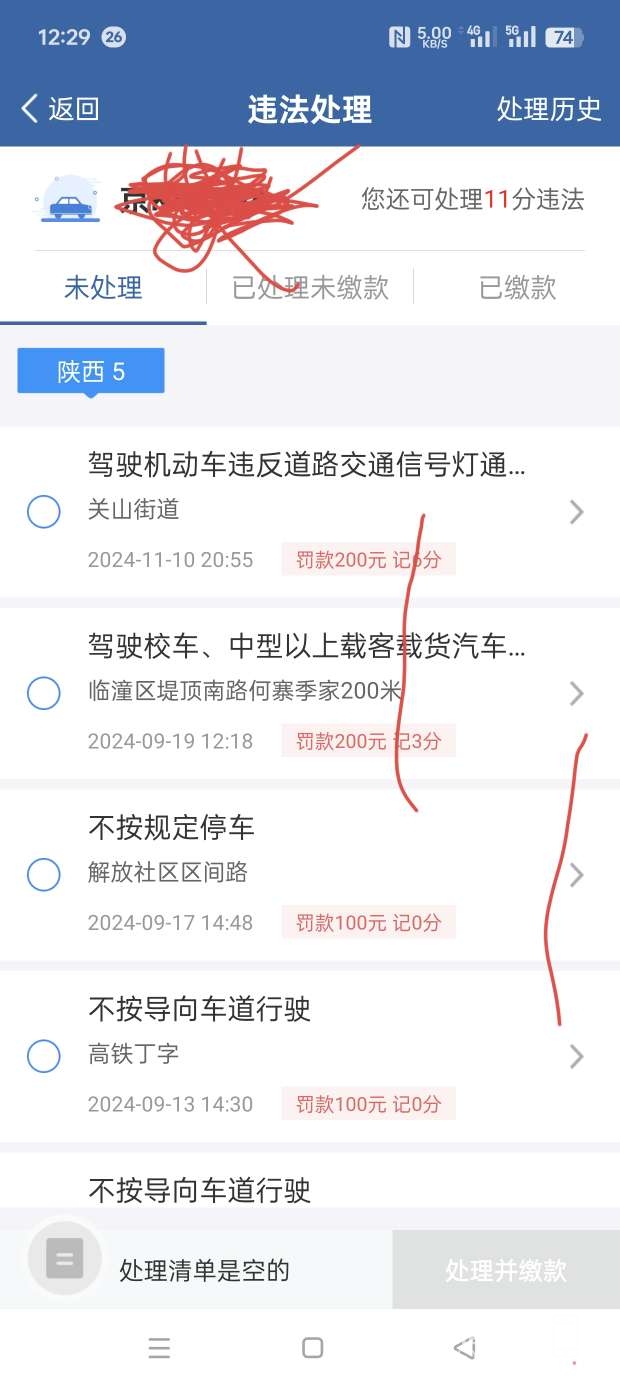Open the 高铁丁字 violation details chevron
Viewport: 620px width, 1386px height.
(x=576, y=1056)
